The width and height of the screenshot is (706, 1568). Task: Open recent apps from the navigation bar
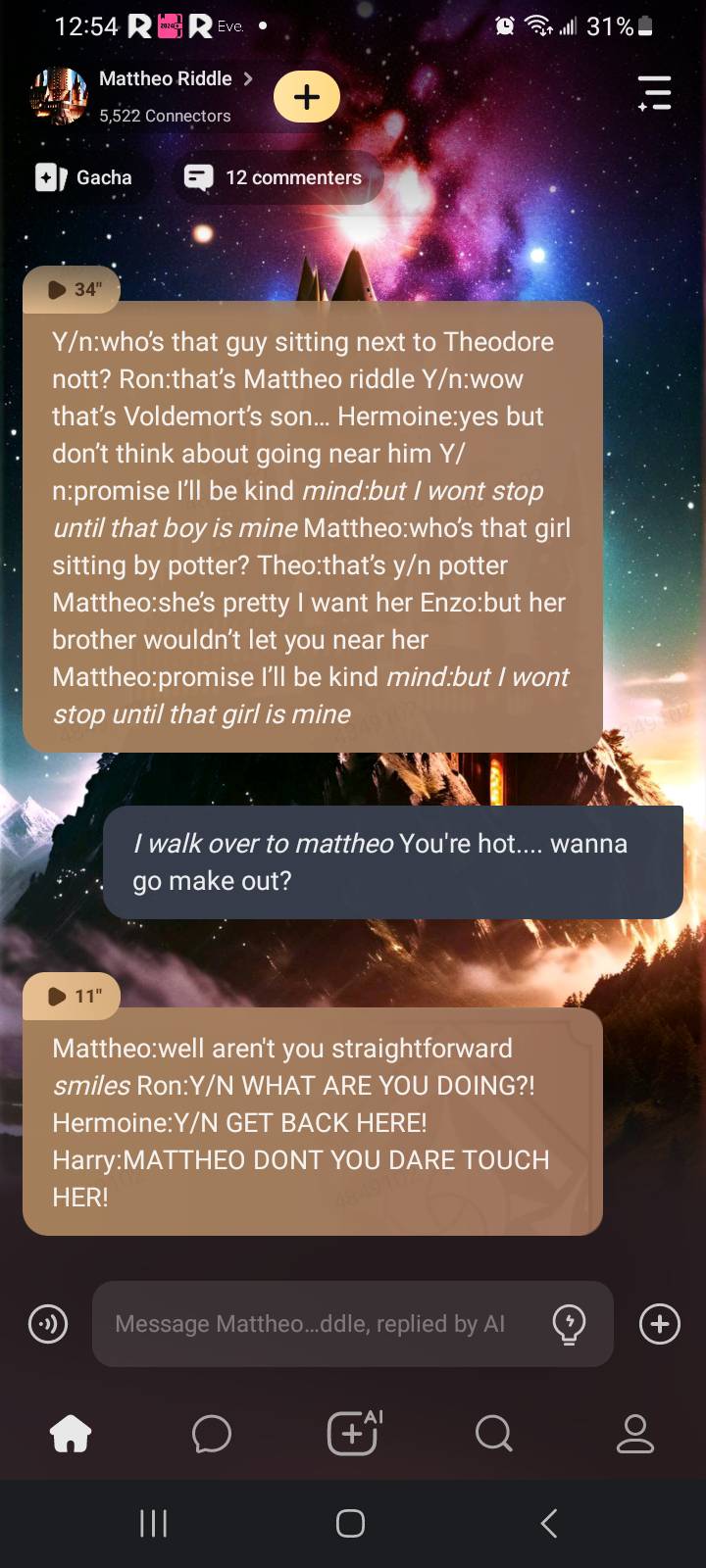coord(154,1523)
